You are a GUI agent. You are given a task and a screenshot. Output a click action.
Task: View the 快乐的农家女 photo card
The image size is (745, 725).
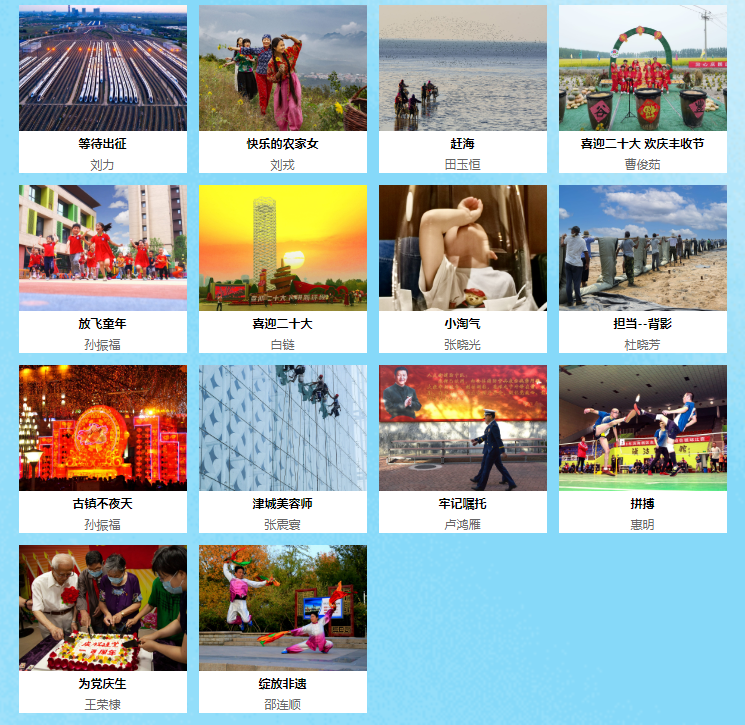coord(283,69)
